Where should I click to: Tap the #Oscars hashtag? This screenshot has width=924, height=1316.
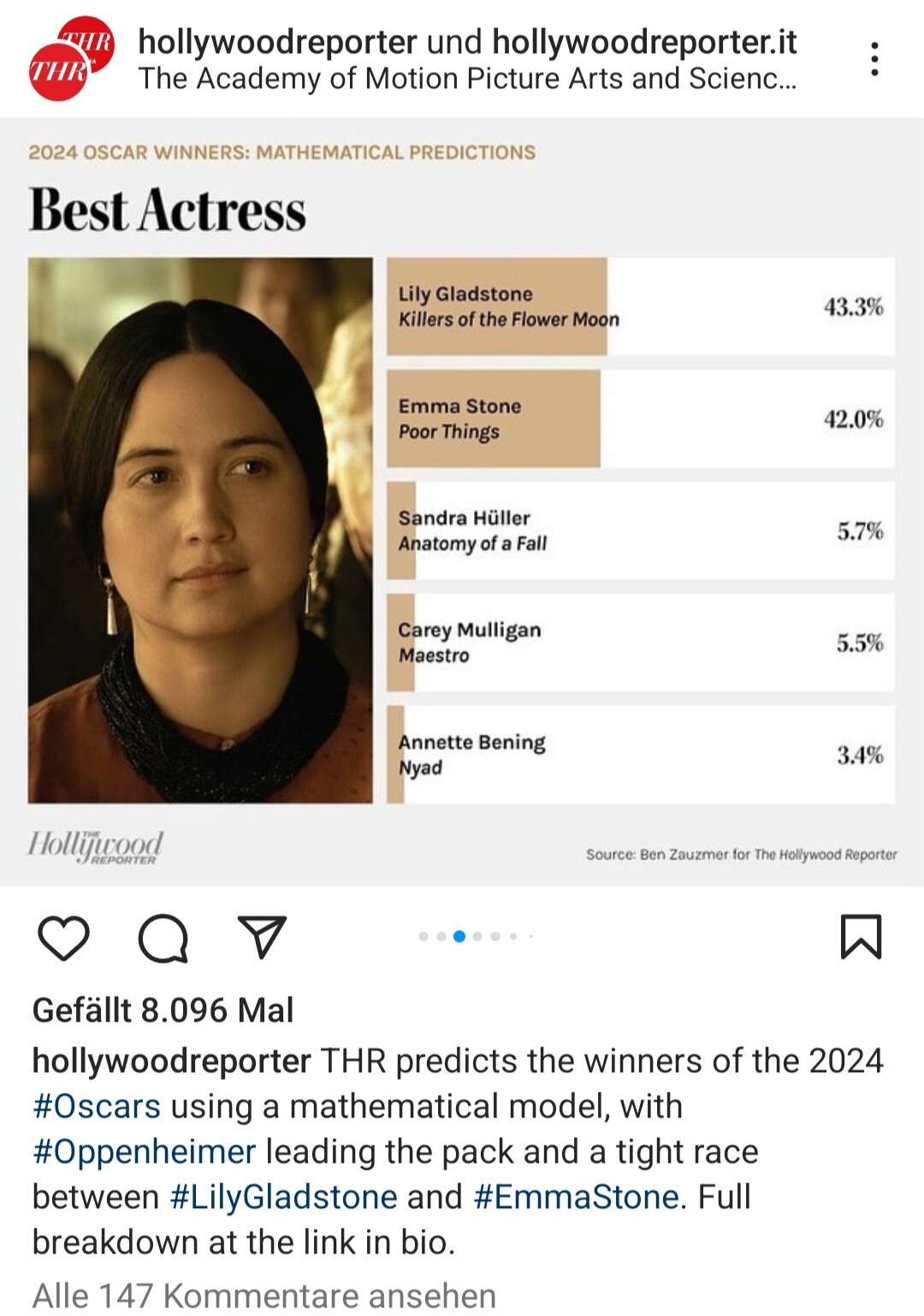tap(96, 1106)
